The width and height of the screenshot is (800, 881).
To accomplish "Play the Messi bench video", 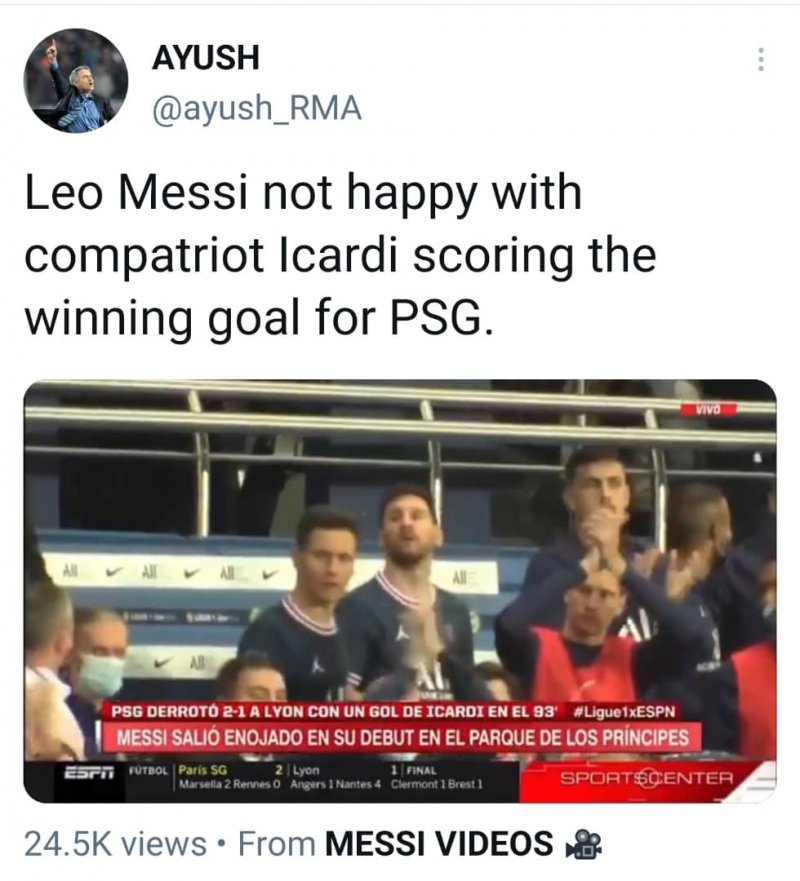I will click(400, 591).
